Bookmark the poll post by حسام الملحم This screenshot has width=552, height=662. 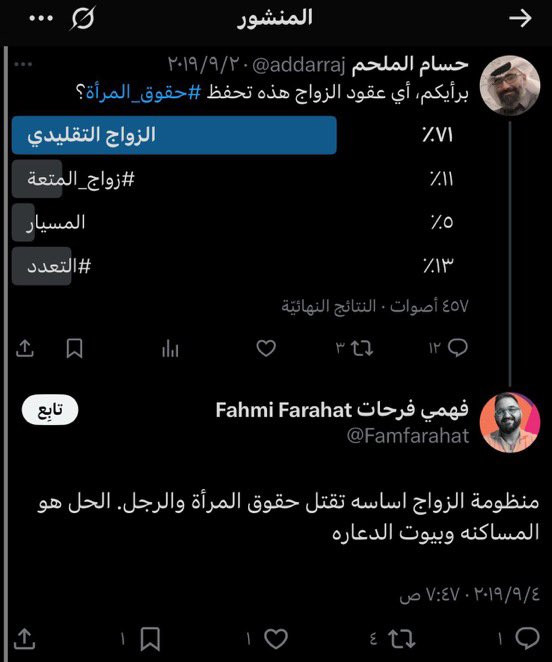(74, 348)
